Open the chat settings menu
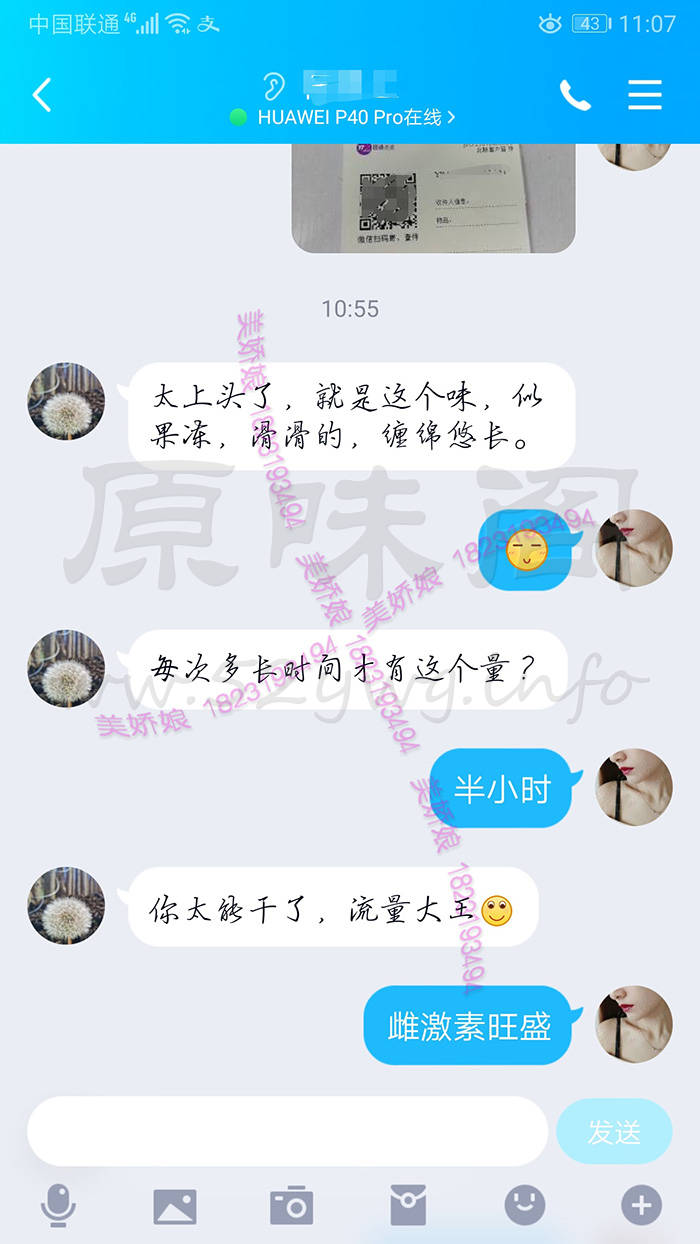 click(645, 95)
